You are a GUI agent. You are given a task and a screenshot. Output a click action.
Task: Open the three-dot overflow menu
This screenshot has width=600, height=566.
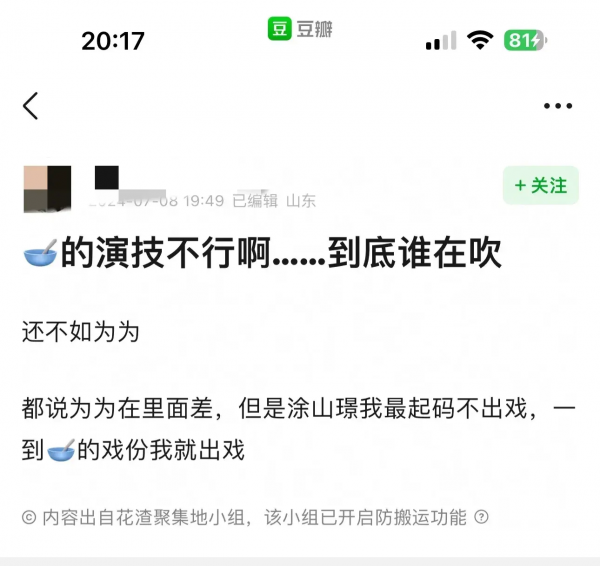[x=557, y=106]
